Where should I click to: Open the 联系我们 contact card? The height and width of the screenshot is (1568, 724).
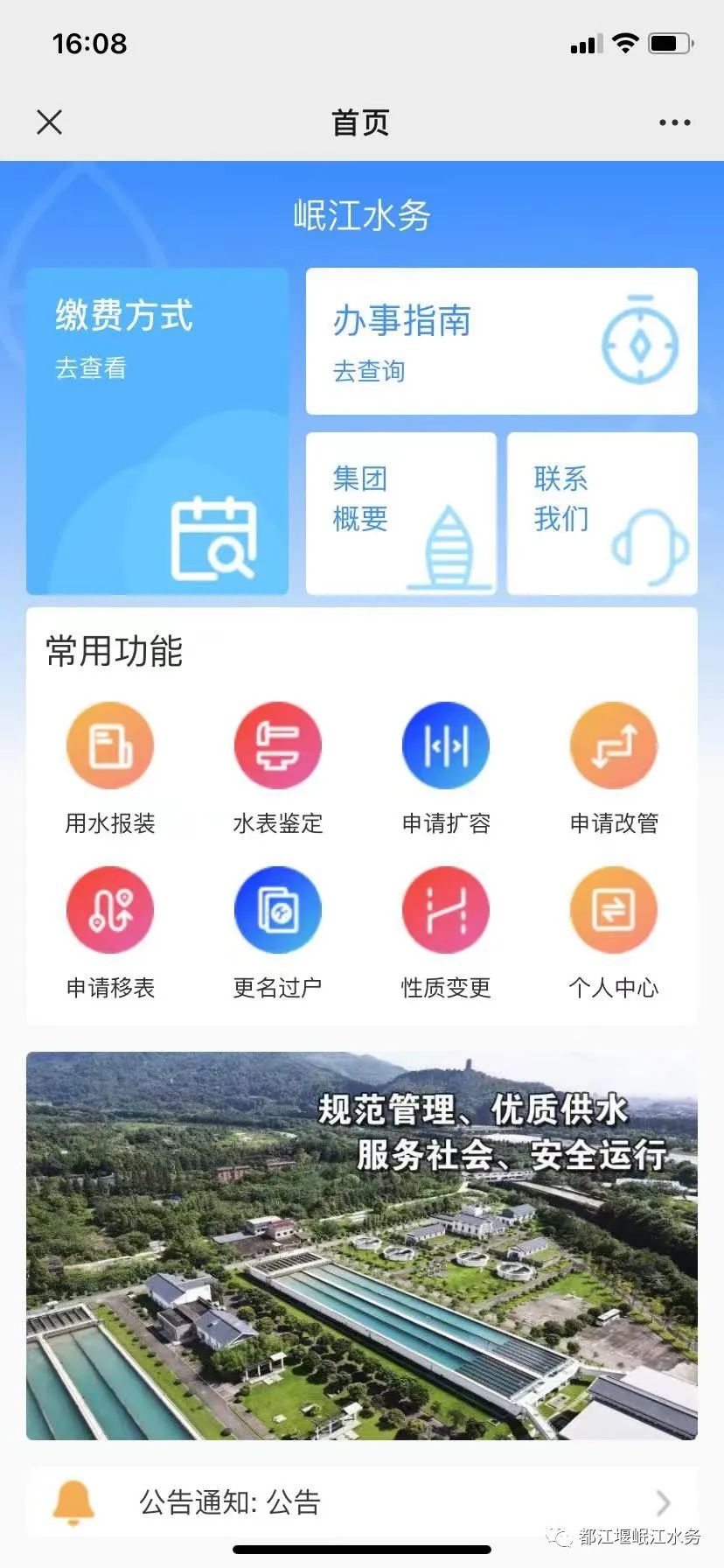602,513
